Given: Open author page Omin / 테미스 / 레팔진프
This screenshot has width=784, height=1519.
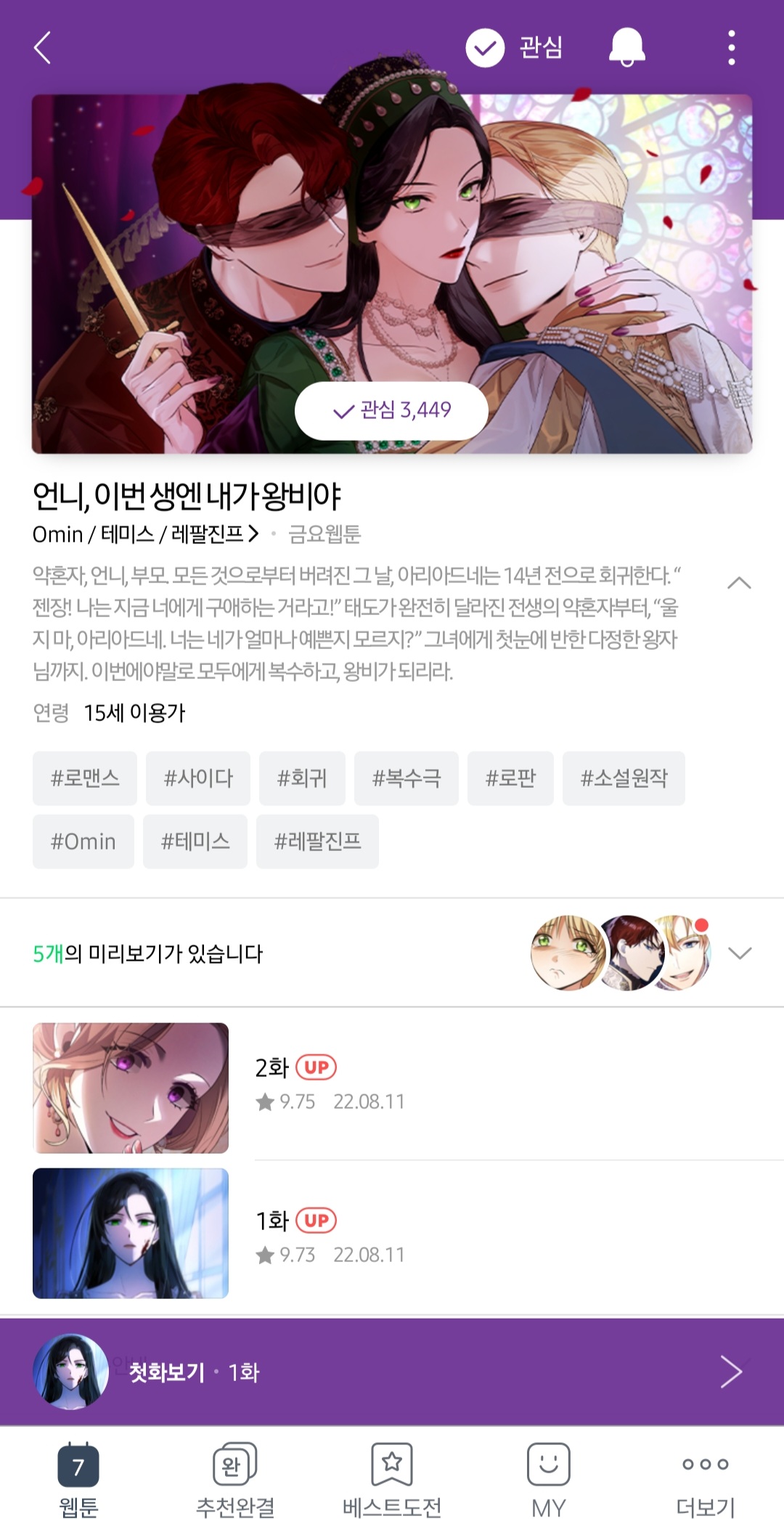Looking at the screenshot, I should pos(146,534).
